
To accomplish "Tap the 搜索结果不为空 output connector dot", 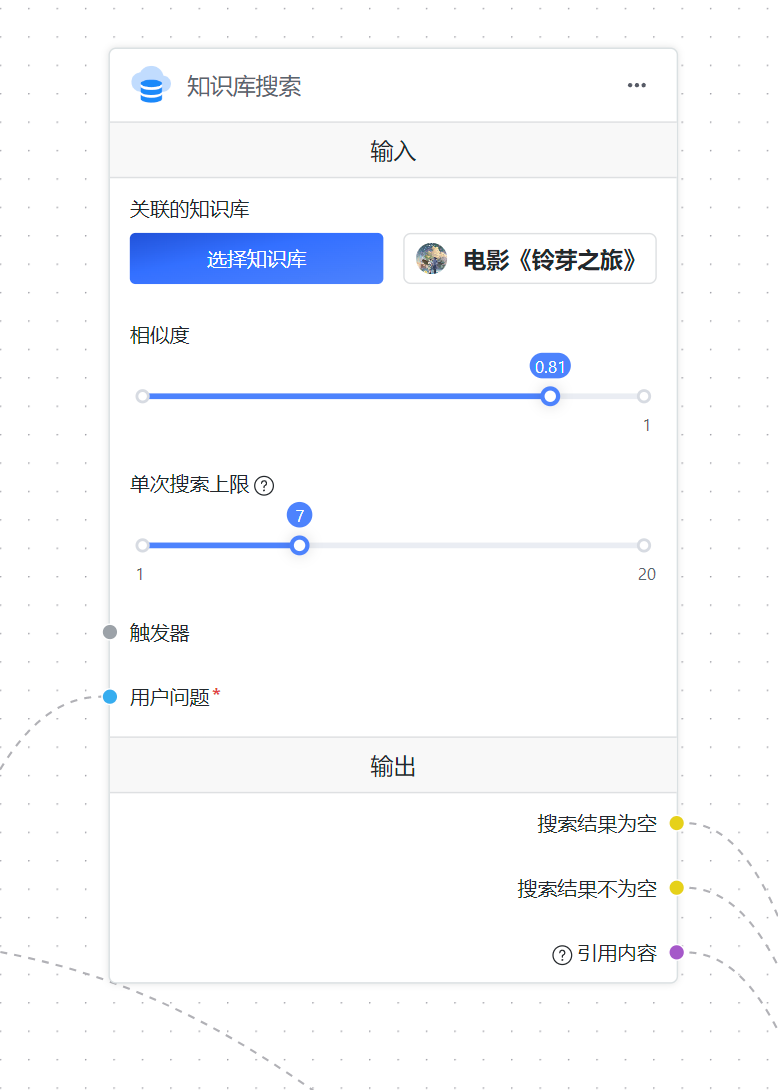I will pos(676,888).
